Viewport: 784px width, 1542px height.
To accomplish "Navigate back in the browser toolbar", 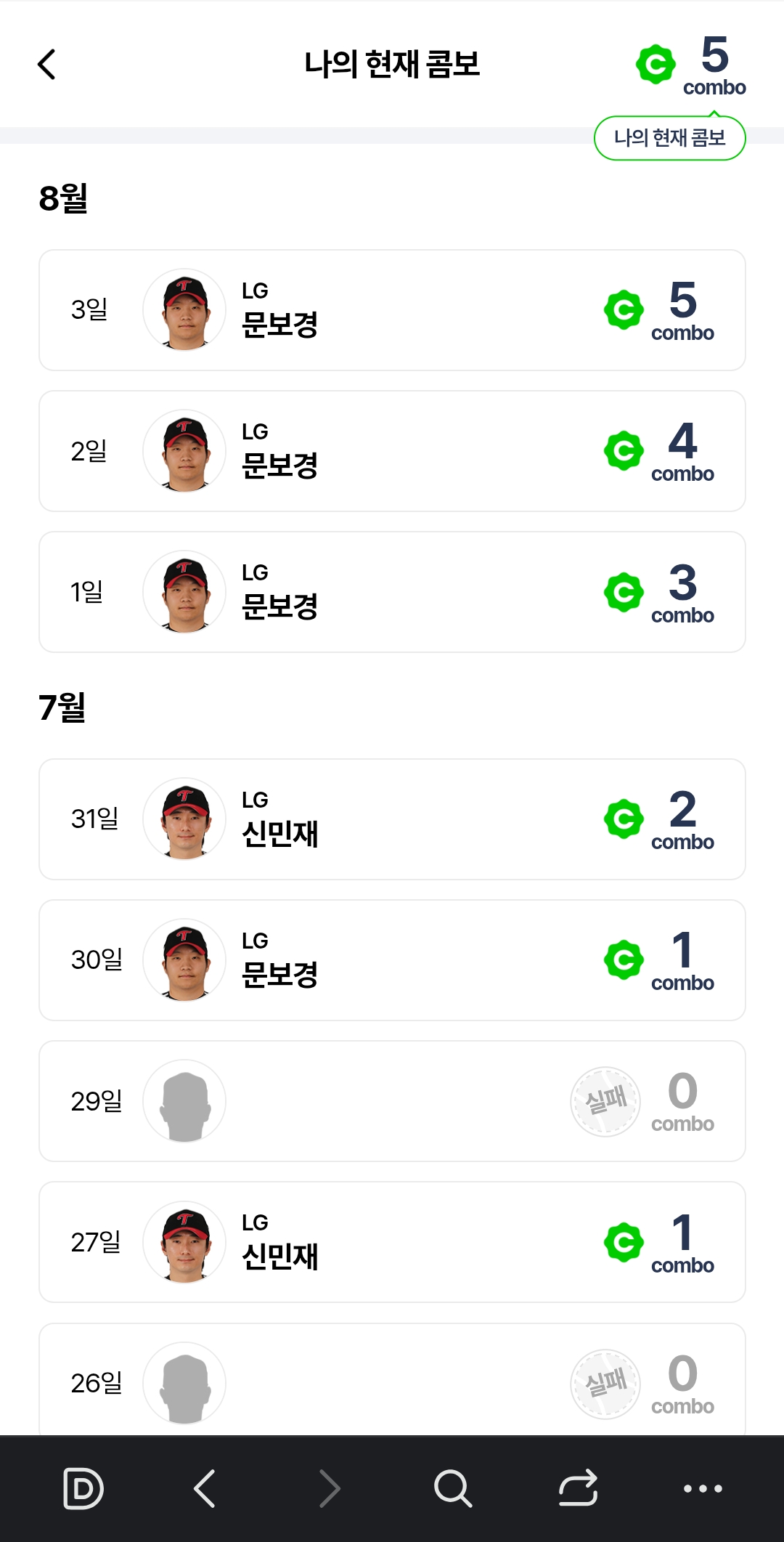I will [205, 1488].
